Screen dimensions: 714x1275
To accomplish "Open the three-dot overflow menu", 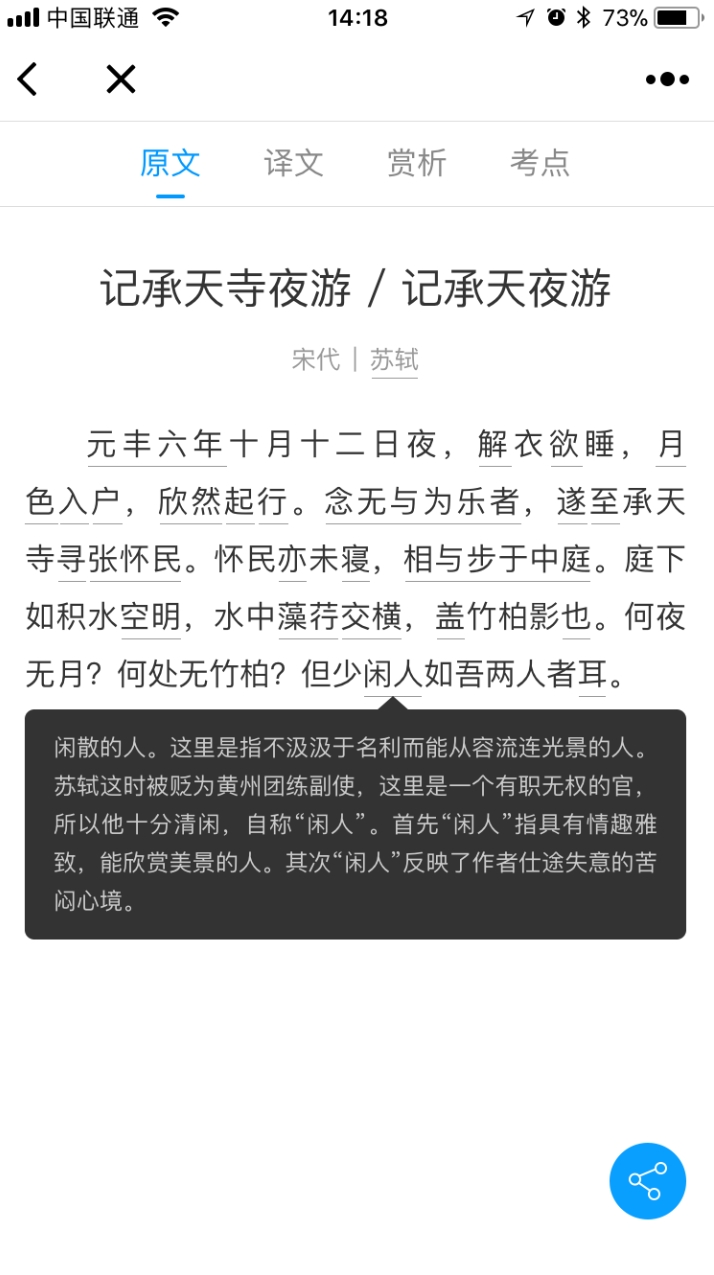I will (667, 80).
